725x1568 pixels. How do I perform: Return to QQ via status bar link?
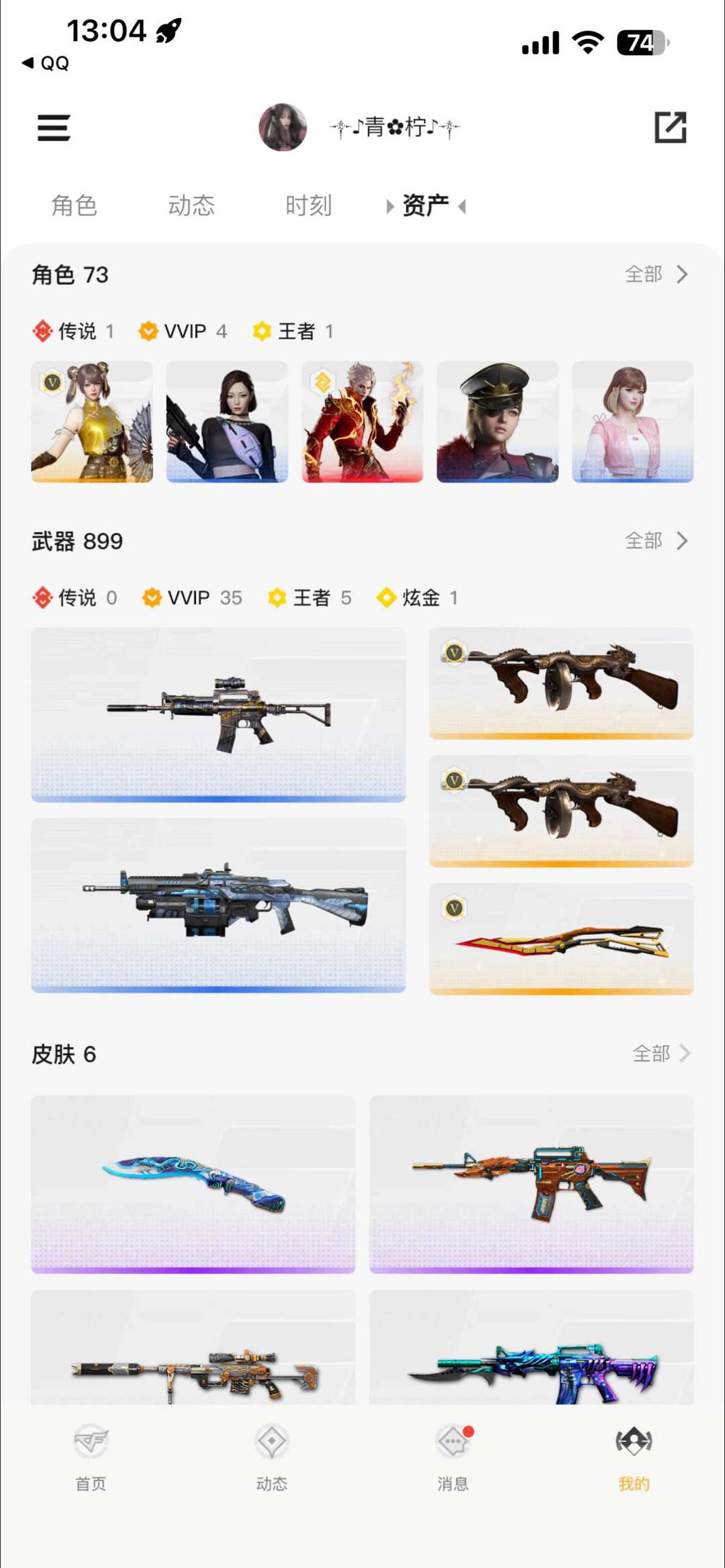[x=46, y=63]
